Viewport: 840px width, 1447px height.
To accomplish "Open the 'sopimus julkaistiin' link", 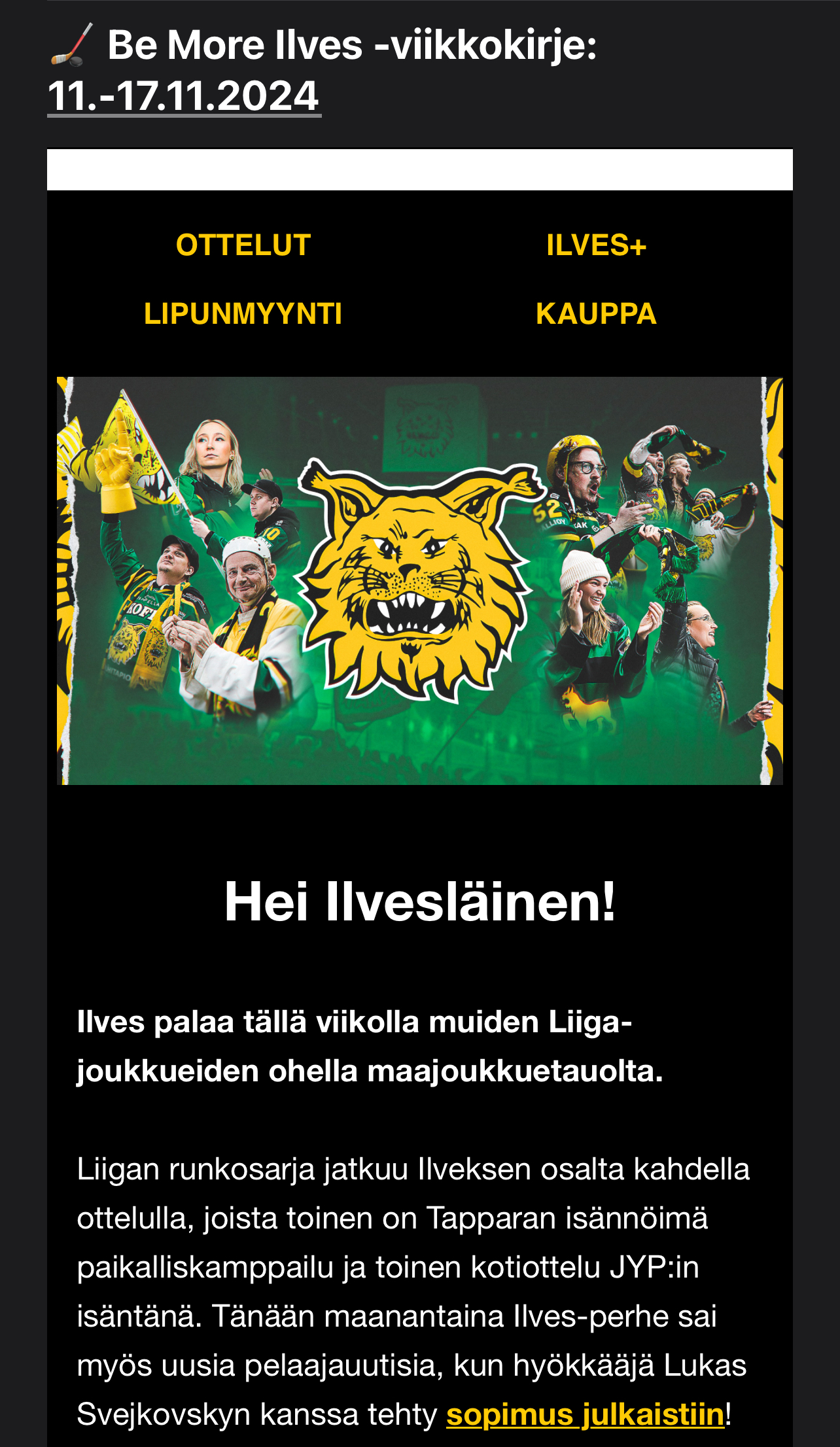I will [x=585, y=1415].
